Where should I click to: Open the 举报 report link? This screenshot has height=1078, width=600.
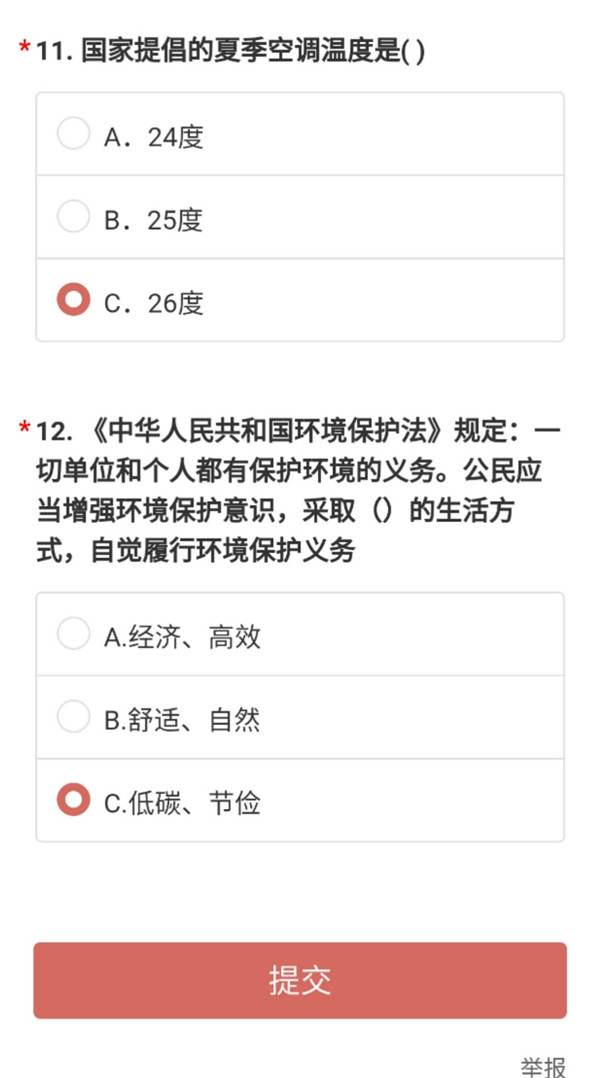(x=543, y=1066)
